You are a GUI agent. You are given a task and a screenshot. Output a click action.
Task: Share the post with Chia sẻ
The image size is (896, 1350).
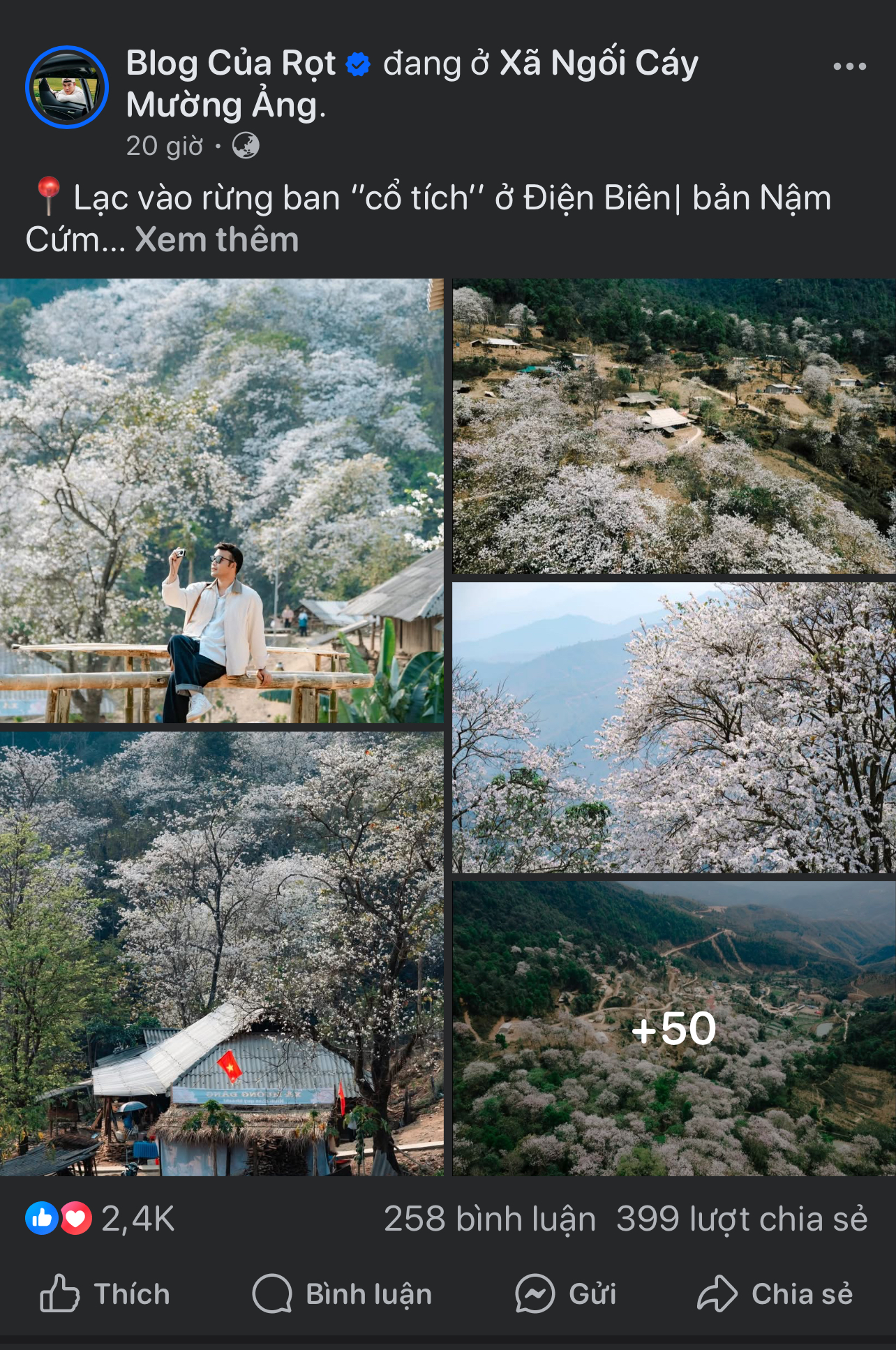point(775,1294)
